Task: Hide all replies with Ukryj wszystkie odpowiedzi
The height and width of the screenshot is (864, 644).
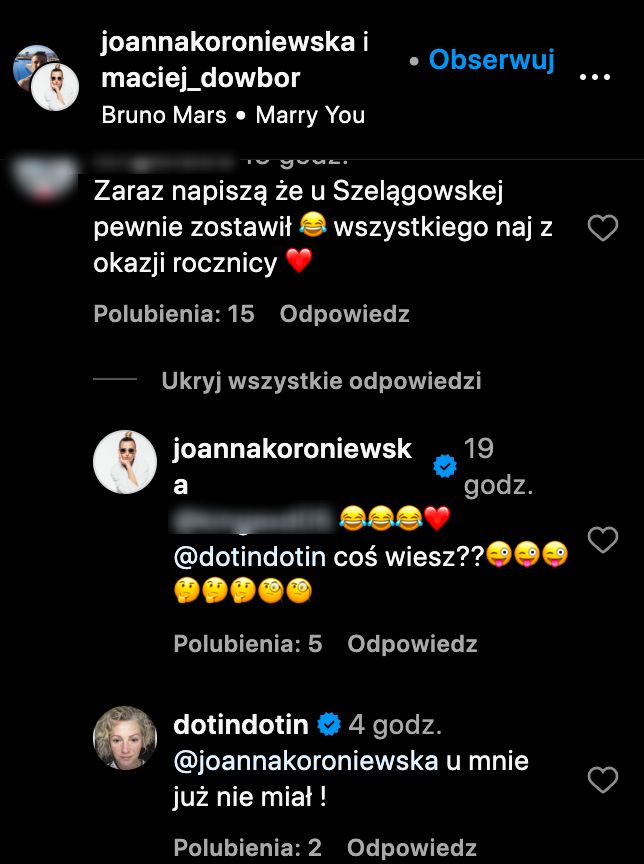Action: (321, 381)
